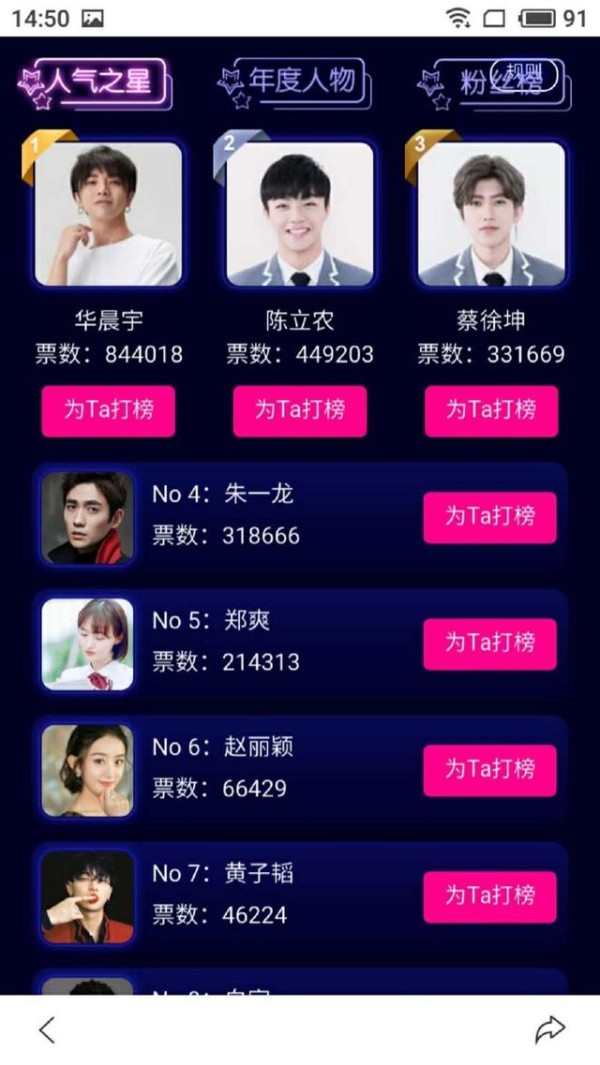
Task: Vote 为Ta打榜 for 华晨宇
Action: (108, 410)
